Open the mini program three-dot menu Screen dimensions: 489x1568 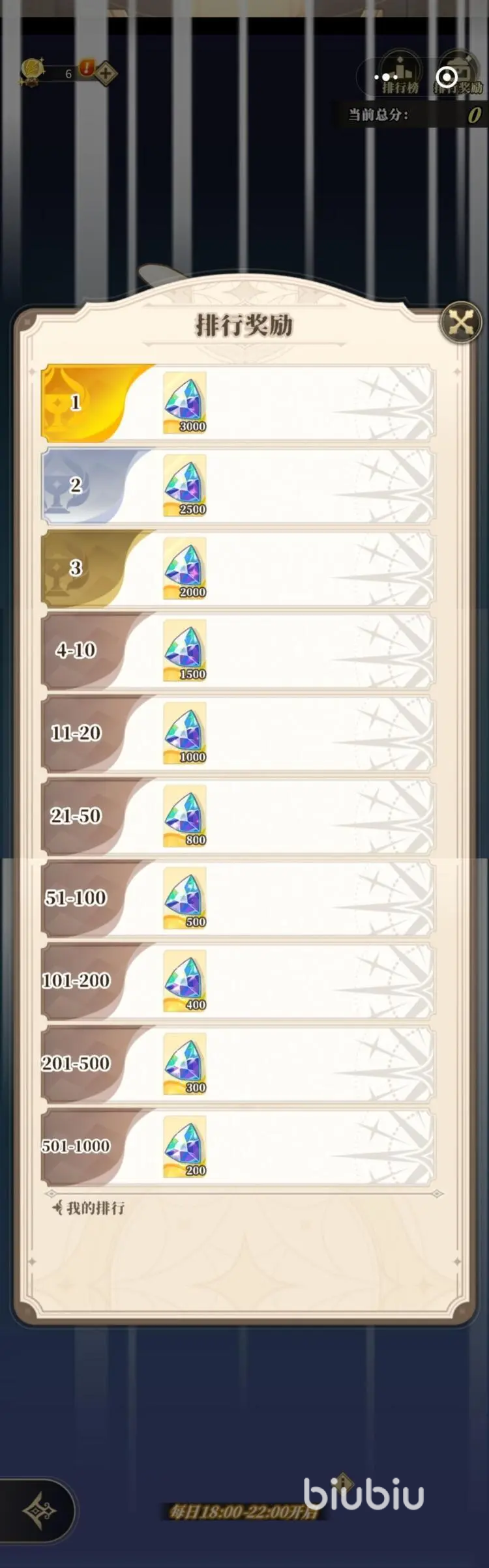click(x=385, y=78)
